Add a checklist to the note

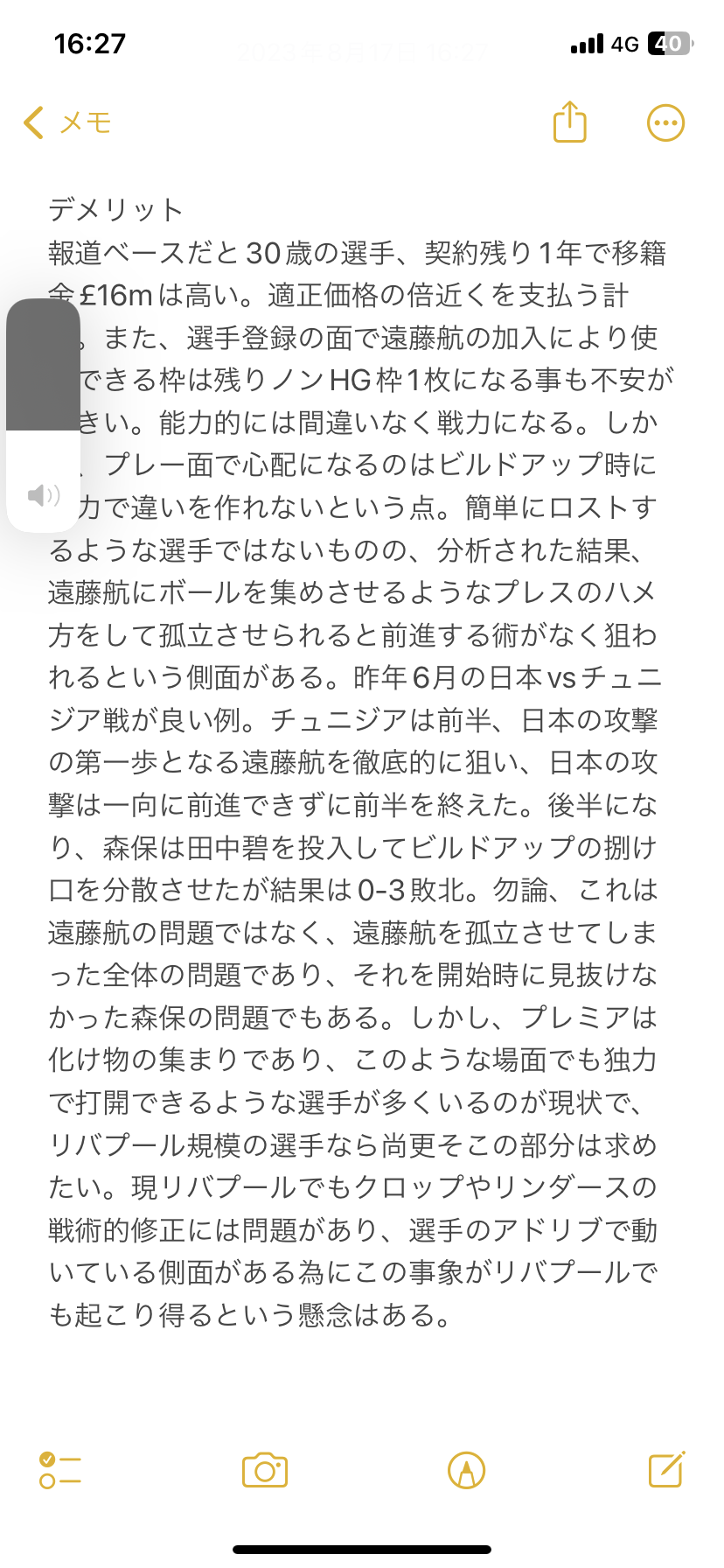pos(59,1470)
